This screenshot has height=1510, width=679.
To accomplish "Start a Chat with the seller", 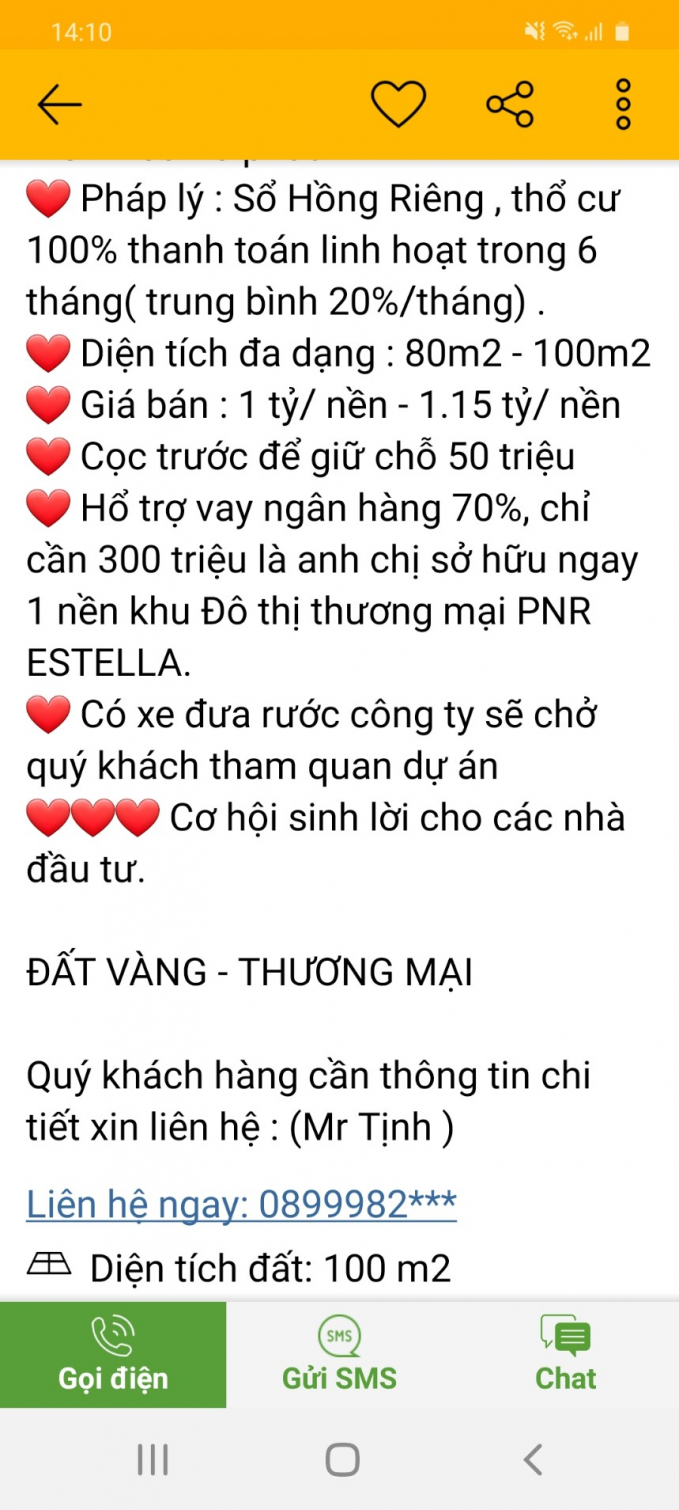I will tap(565, 1355).
